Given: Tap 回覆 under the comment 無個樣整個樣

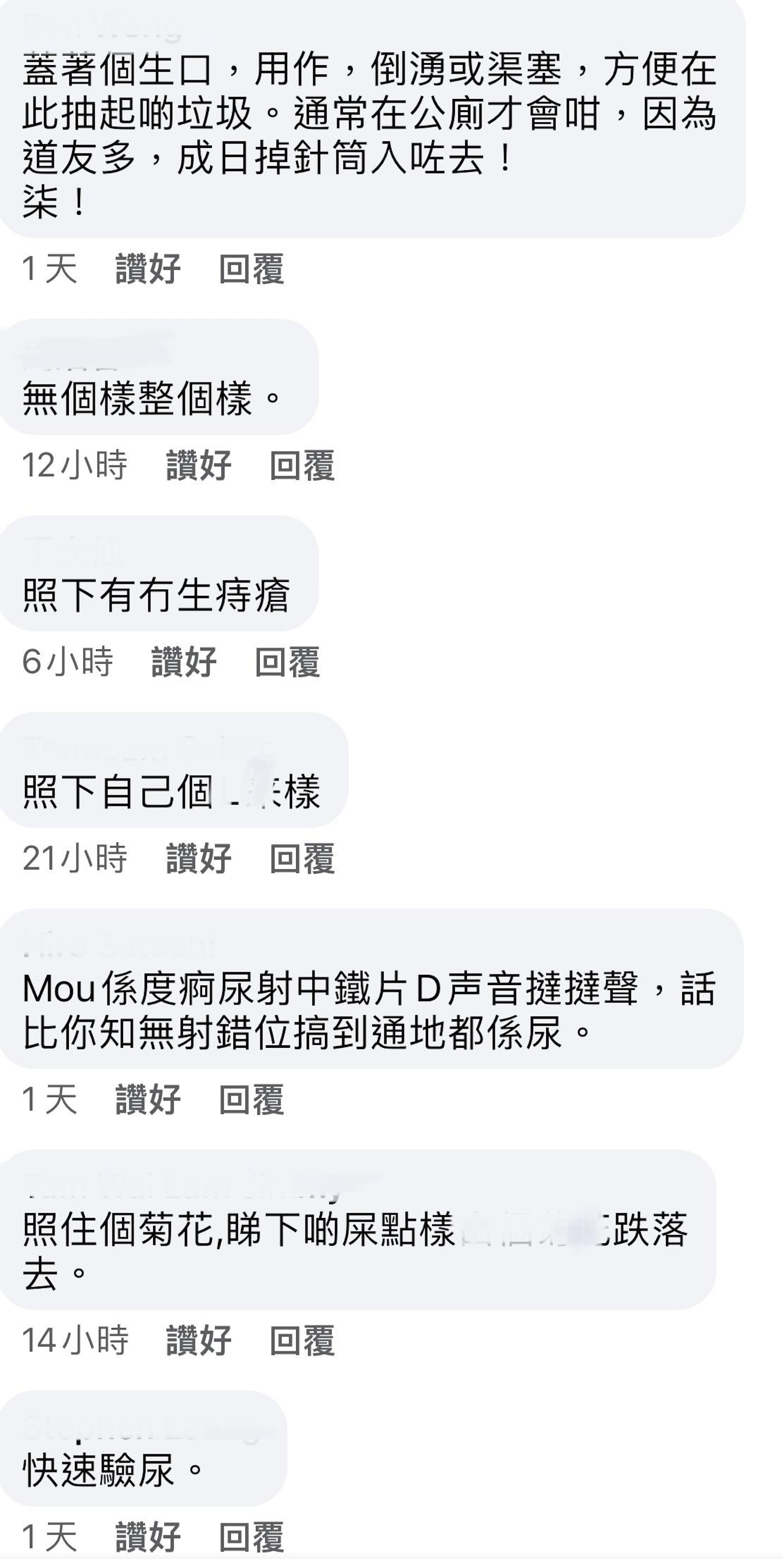Looking at the screenshot, I should pos(302,465).
